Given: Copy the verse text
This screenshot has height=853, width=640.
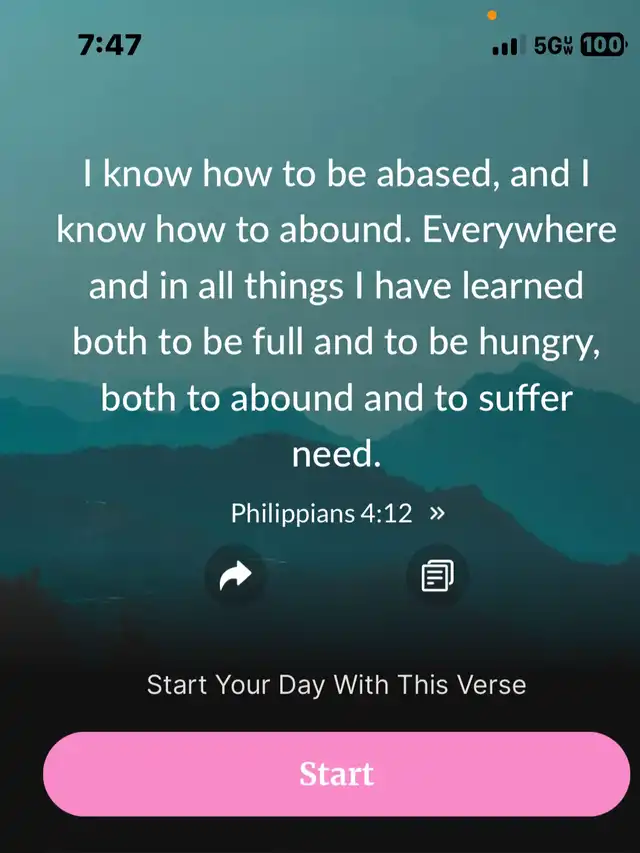Looking at the screenshot, I should tap(437, 575).
